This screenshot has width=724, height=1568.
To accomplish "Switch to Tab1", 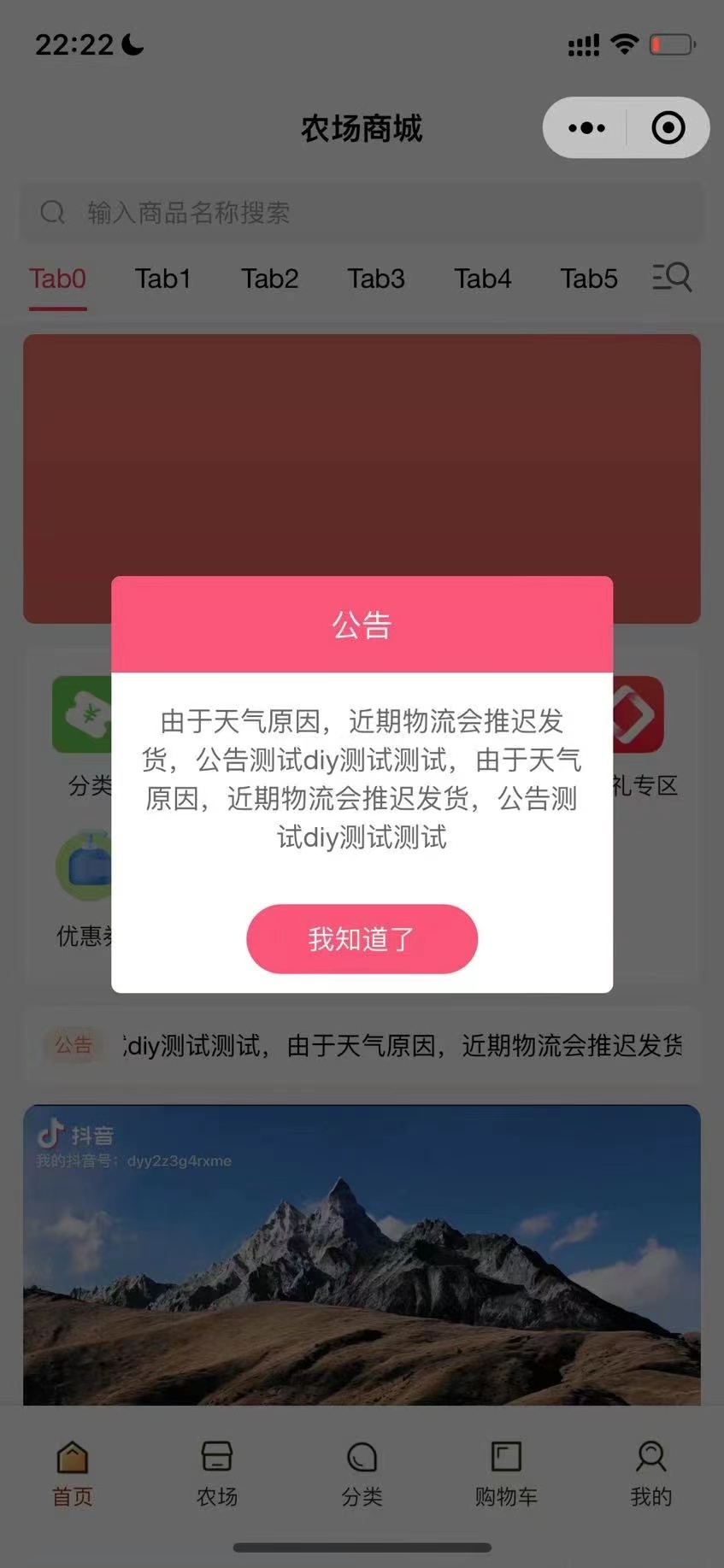I will pos(162,279).
